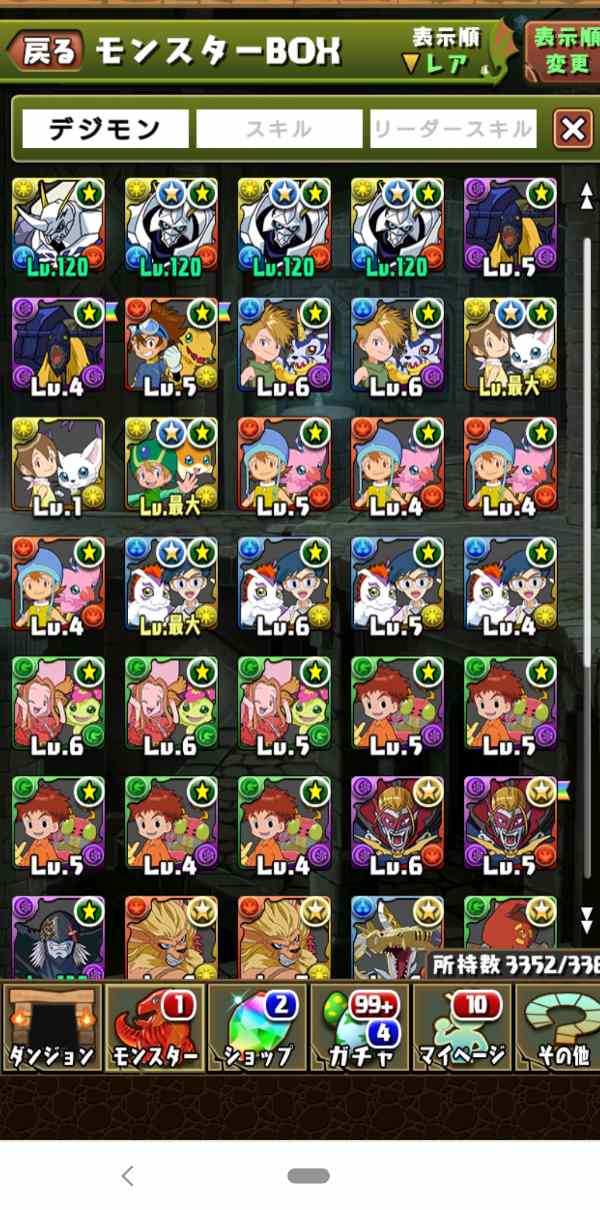Screen dimensions: 600x1210
Task: Tap the 戻る back button
Action: click(45, 51)
